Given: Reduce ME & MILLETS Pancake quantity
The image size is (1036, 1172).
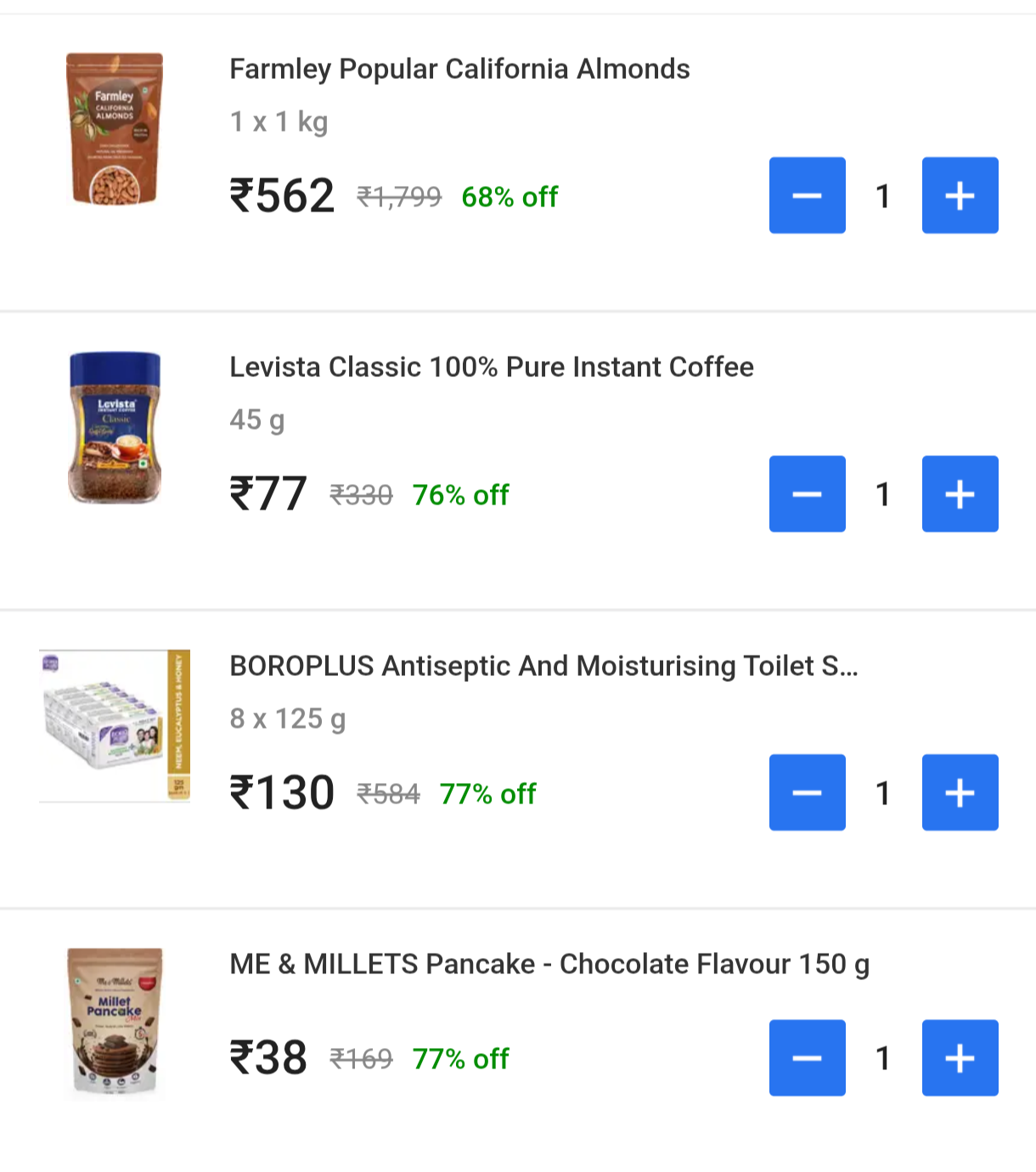Looking at the screenshot, I should point(807,1057).
